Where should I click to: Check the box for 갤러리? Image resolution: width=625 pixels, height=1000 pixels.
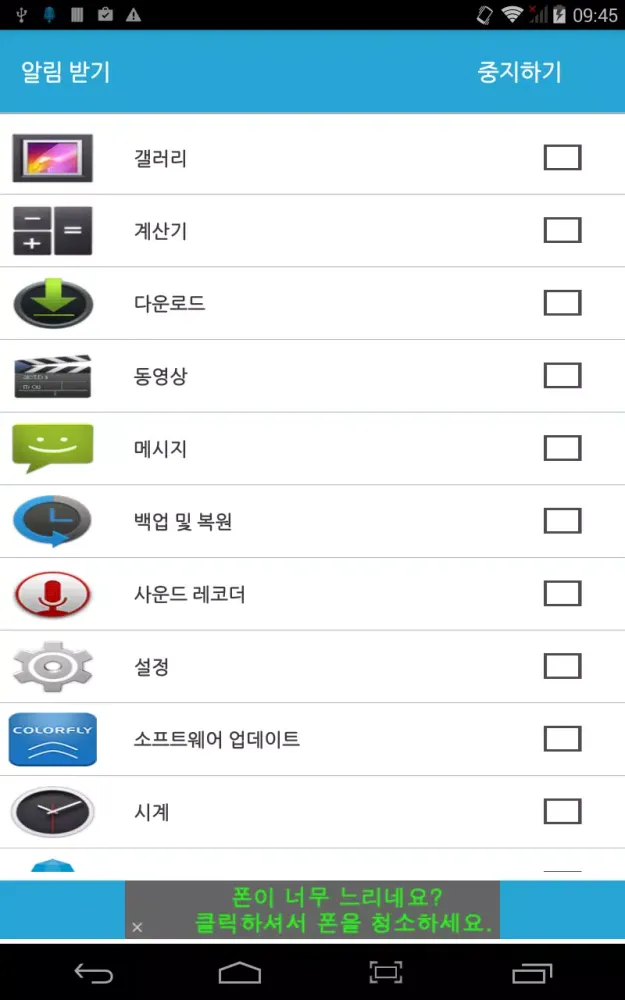coord(562,158)
